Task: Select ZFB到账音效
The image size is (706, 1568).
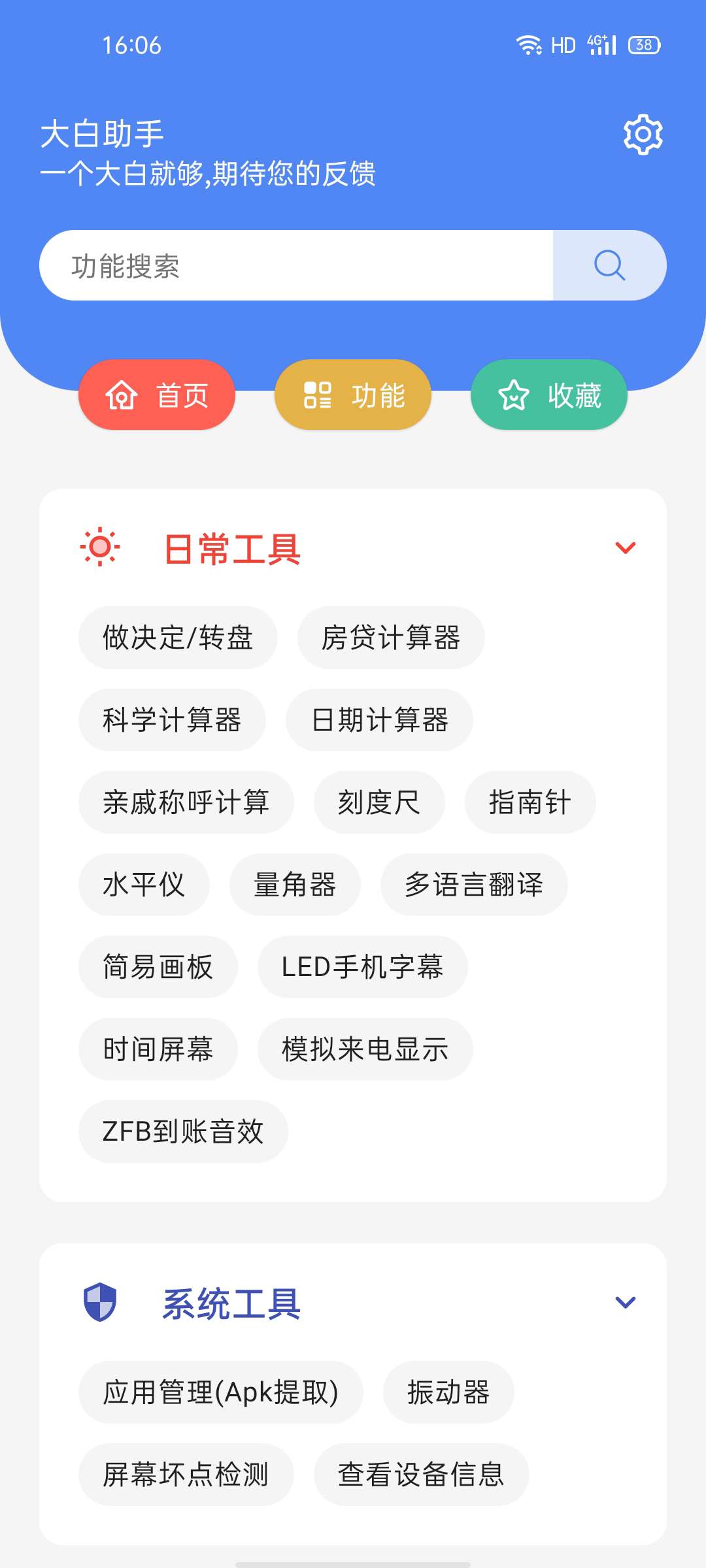Action: [x=183, y=1132]
